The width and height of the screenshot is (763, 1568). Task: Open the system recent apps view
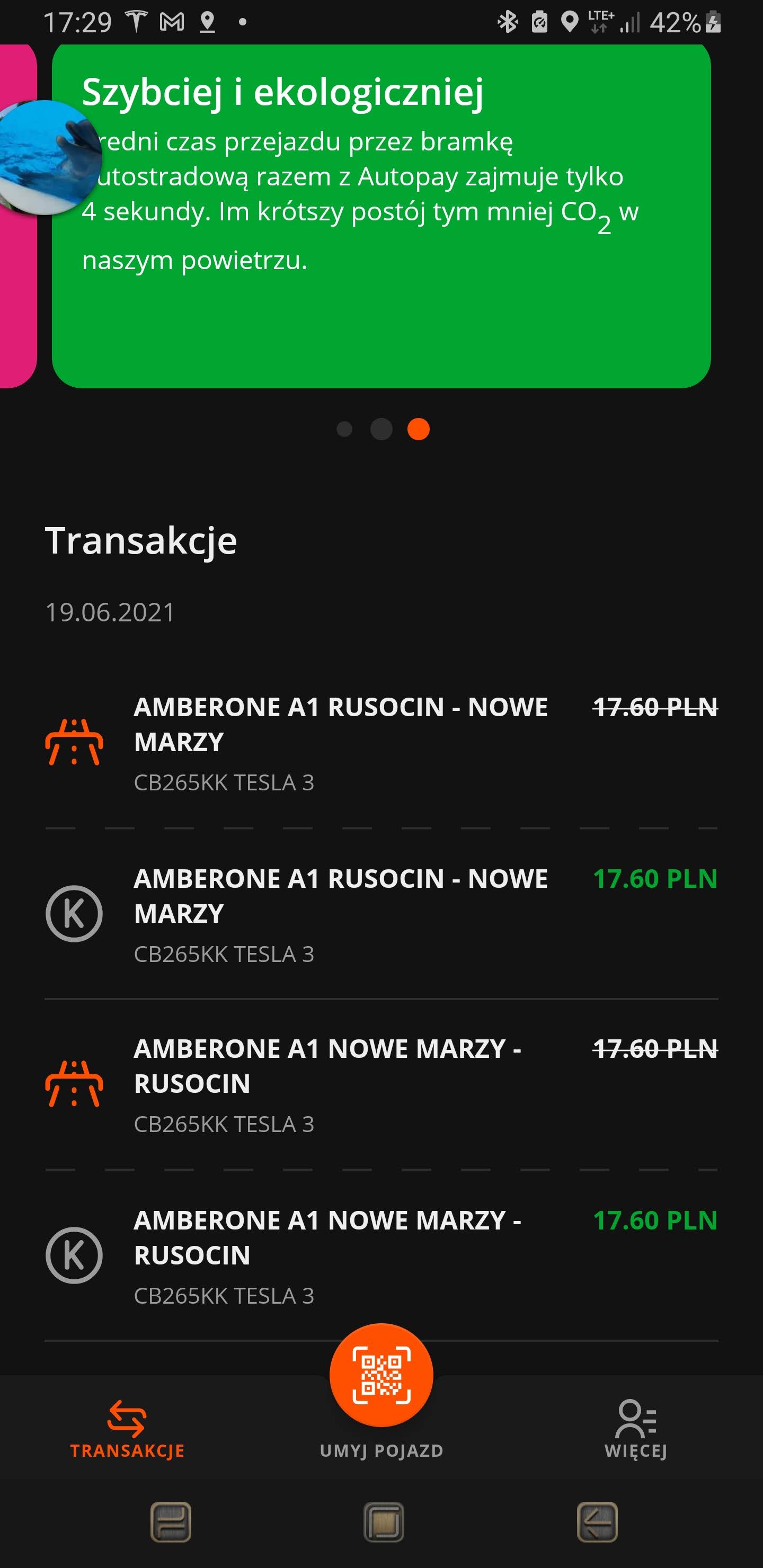click(171, 1522)
